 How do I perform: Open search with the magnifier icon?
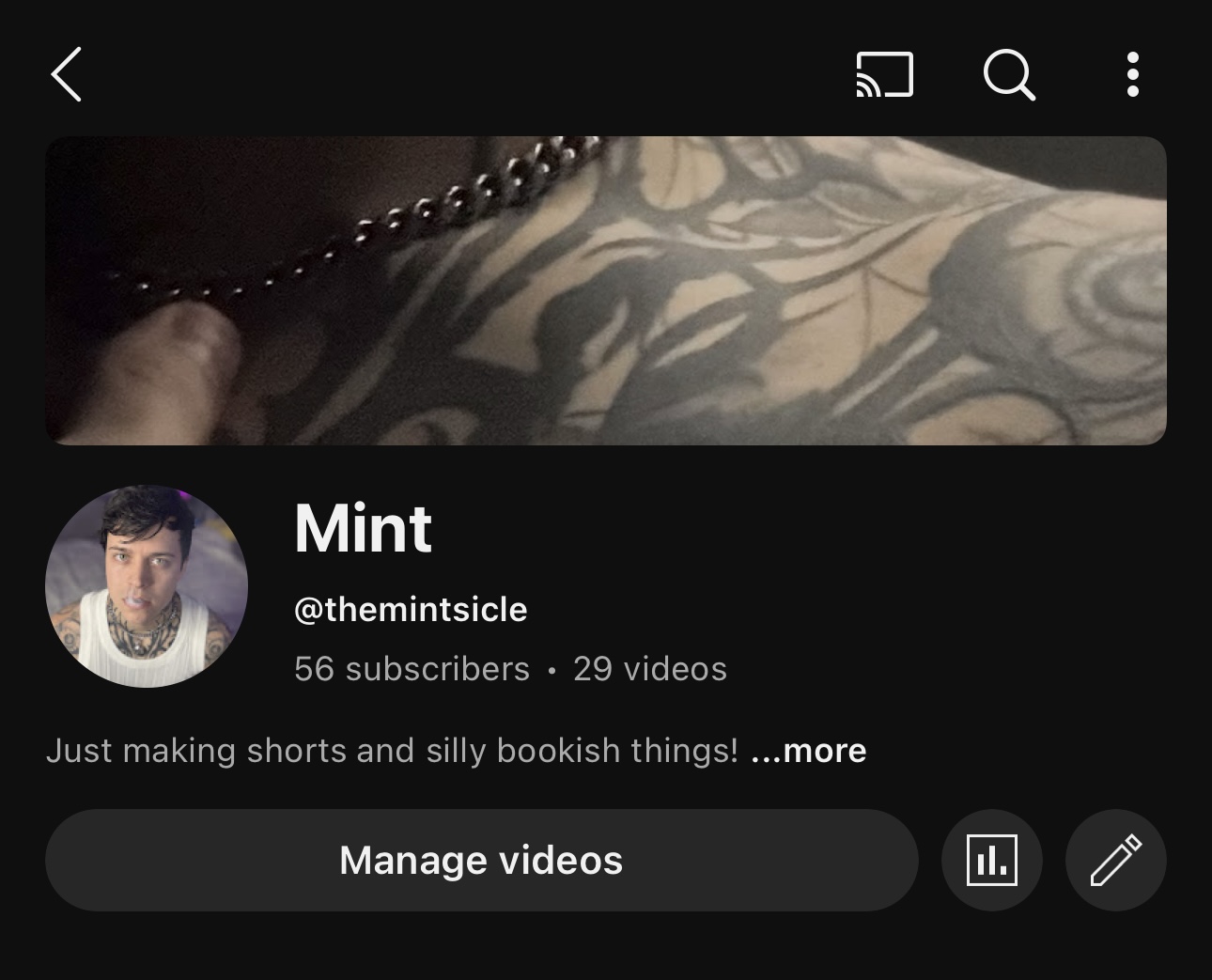tap(1009, 74)
